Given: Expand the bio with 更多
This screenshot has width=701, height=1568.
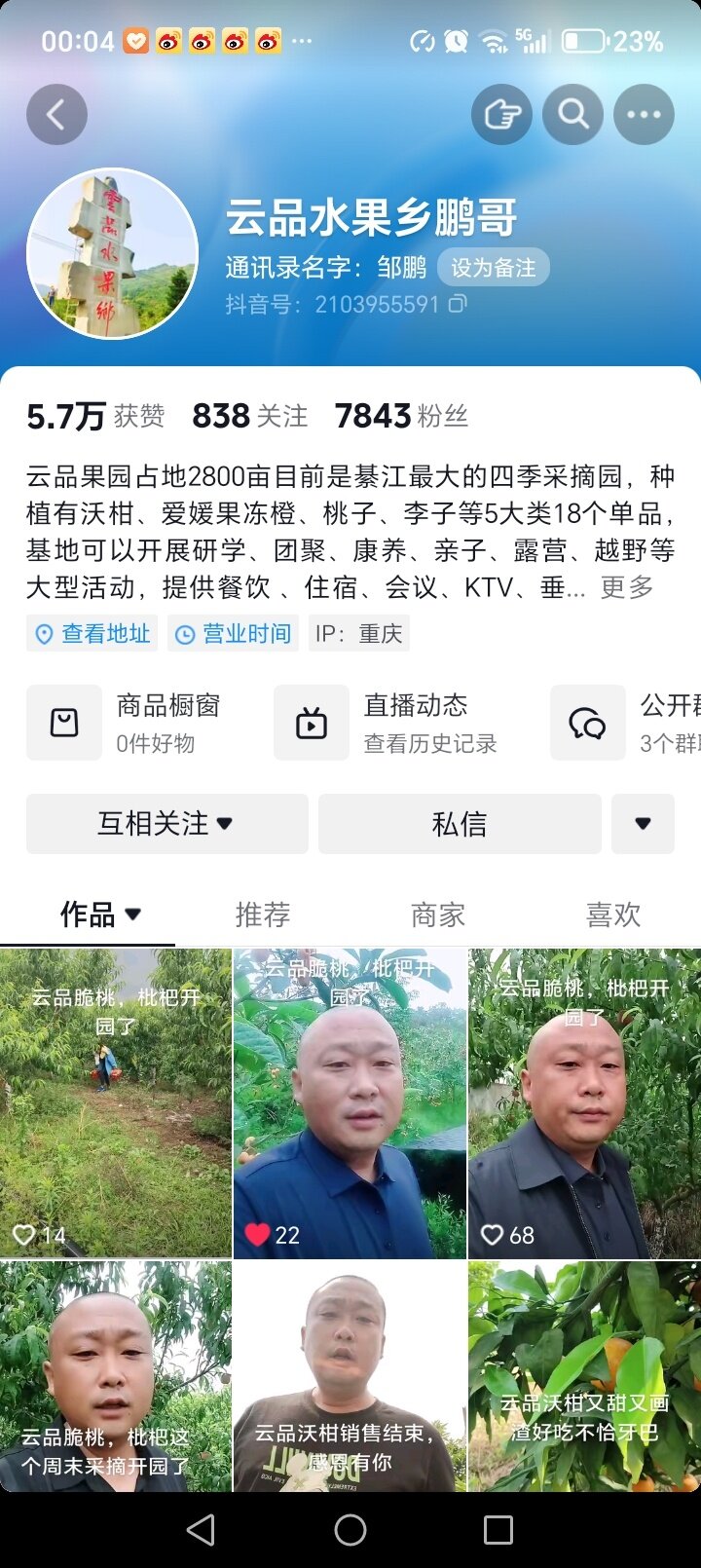Looking at the screenshot, I should click(627, 587).
